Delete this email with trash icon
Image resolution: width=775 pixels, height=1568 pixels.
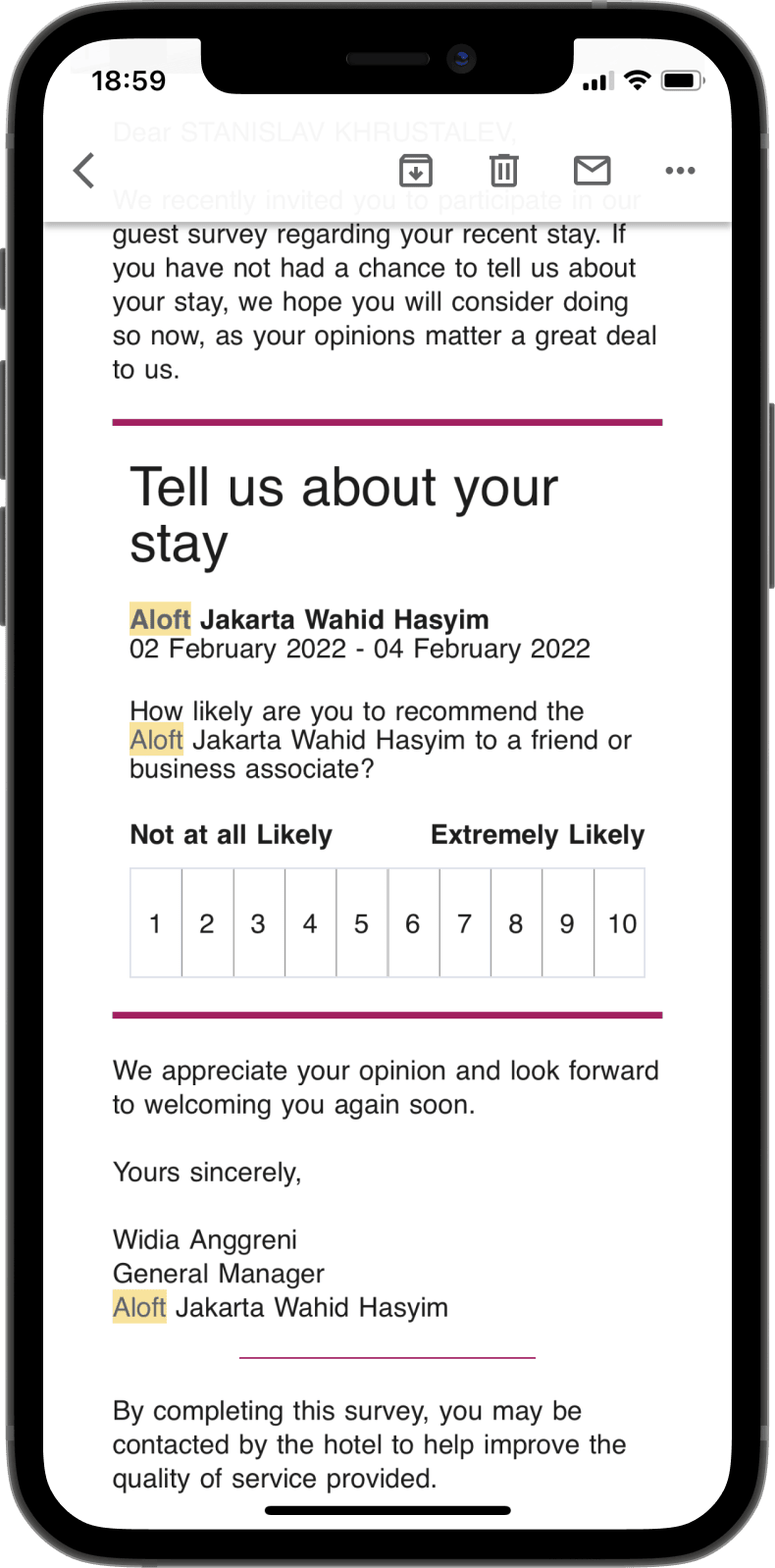click(503, 171)
